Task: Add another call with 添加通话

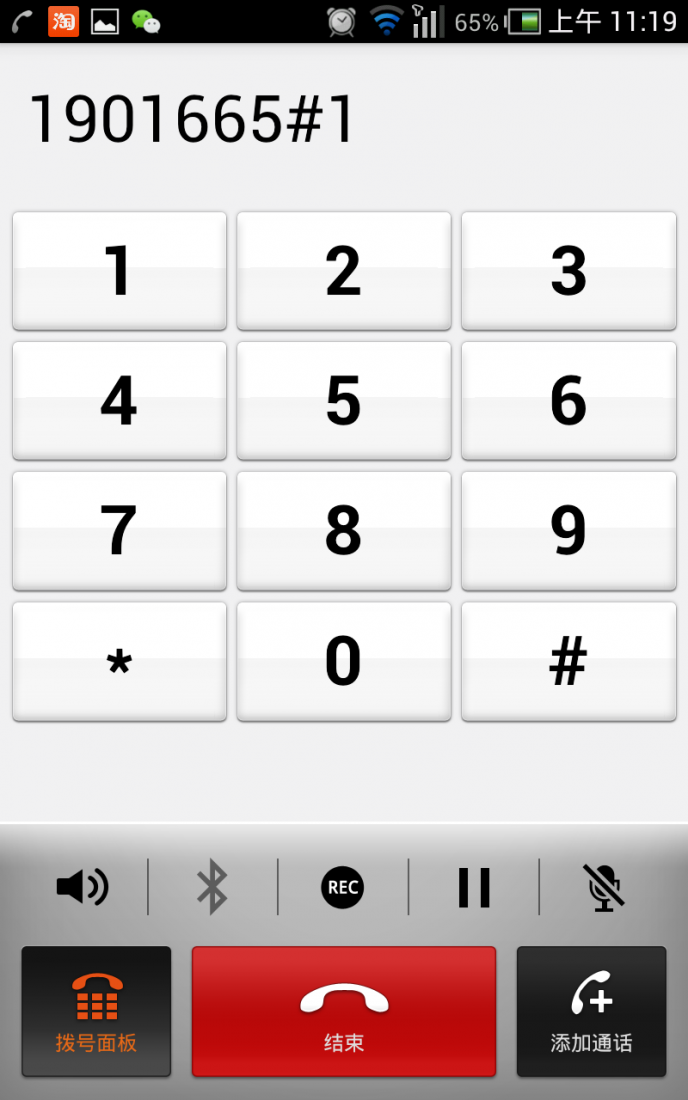Action: point(591,1011)
